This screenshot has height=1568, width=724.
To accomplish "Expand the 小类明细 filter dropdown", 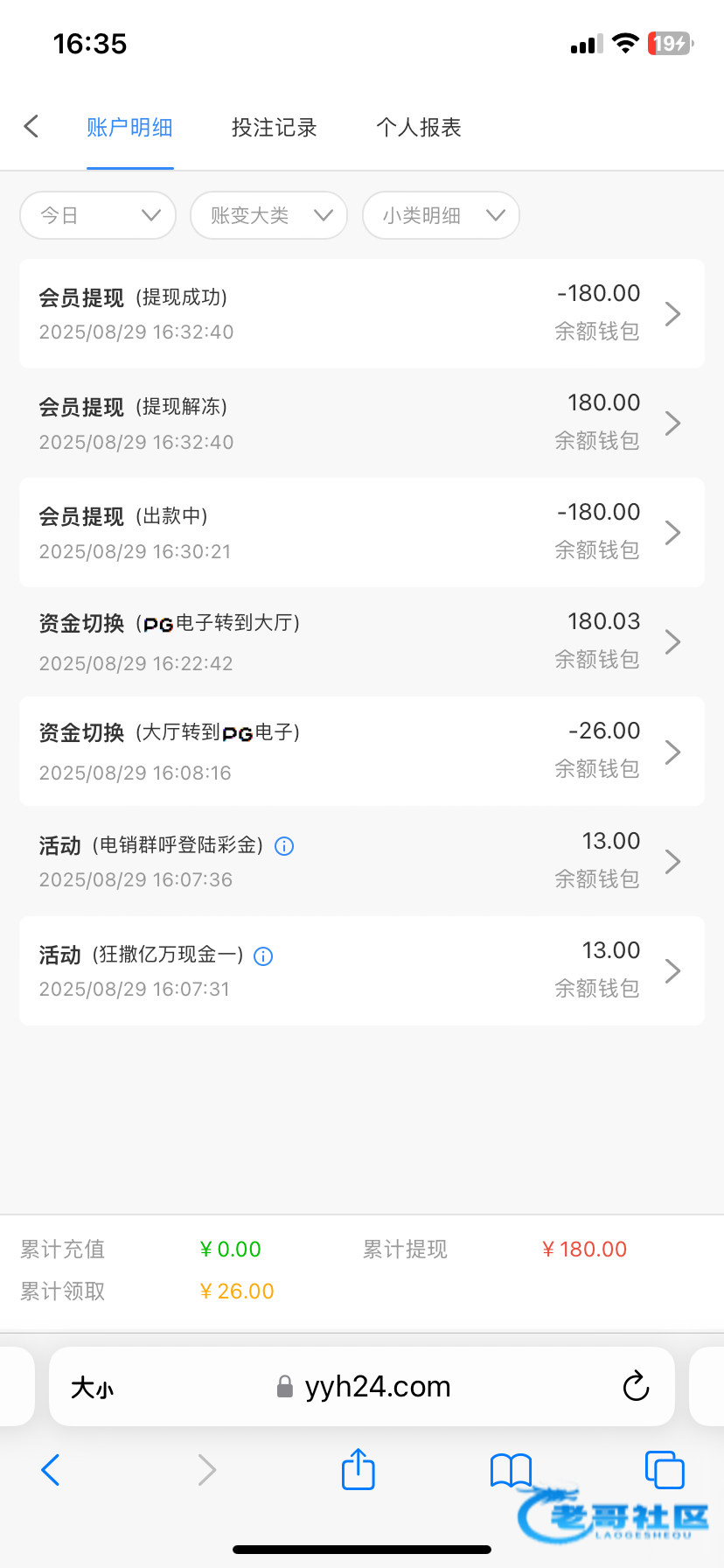I will coord(441,215).
